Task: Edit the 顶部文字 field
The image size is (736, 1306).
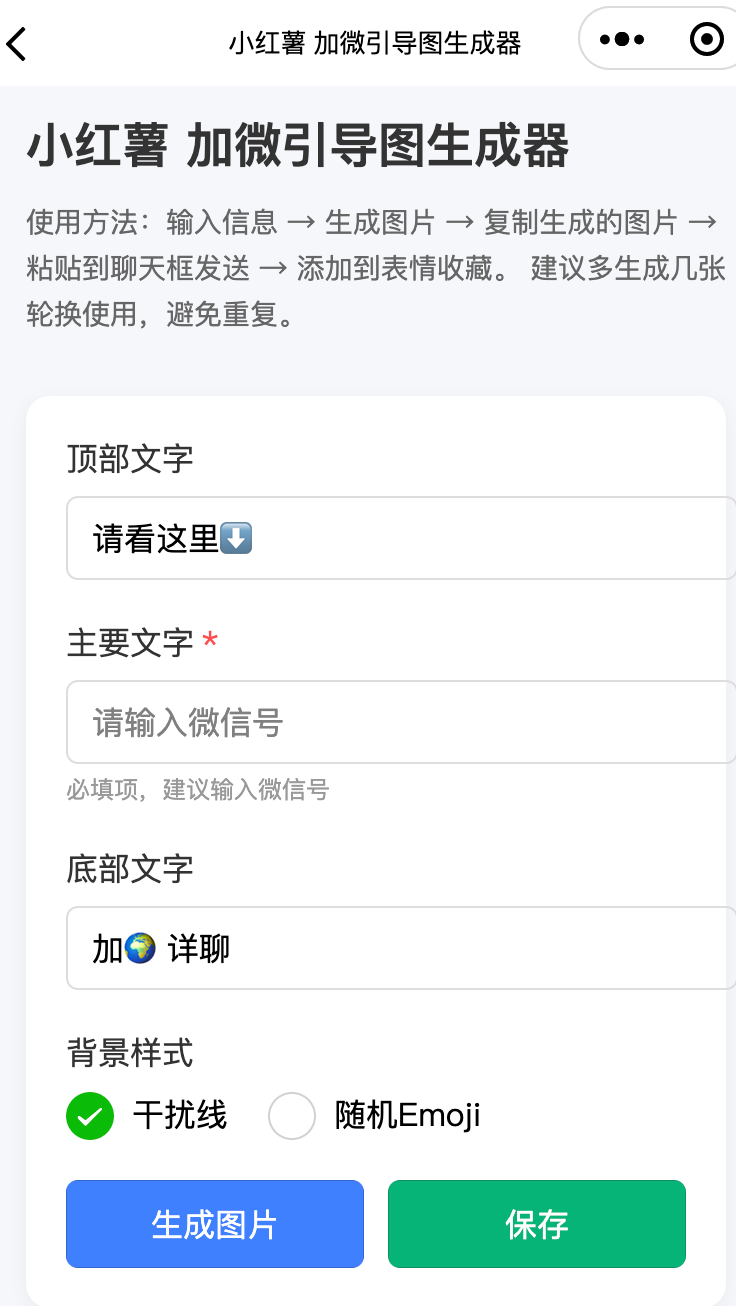Action: point(401,538)
